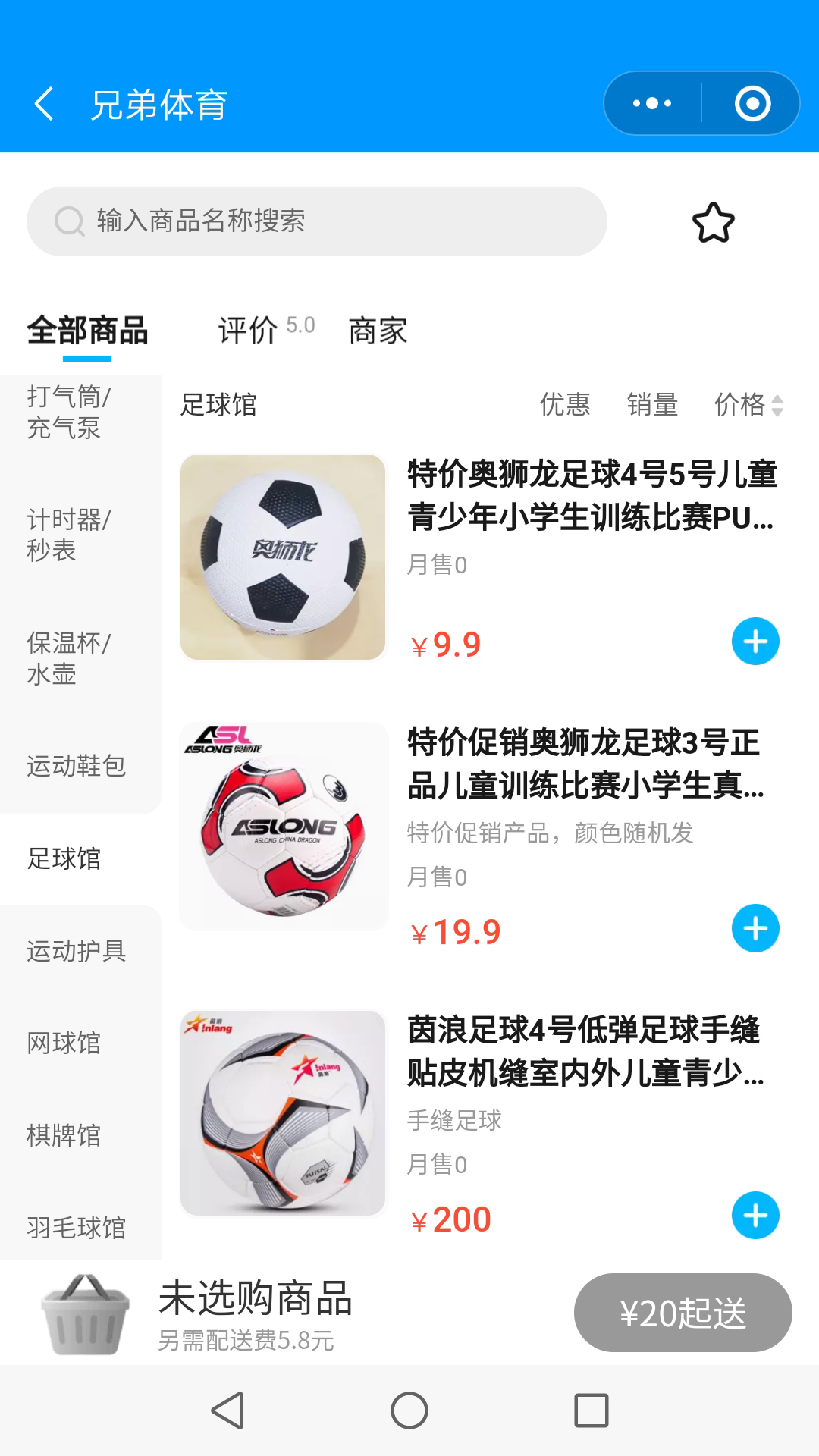Favorite this store with the star icon
Viewport: 819px width, 1456px height.
(x=713, y=222)
